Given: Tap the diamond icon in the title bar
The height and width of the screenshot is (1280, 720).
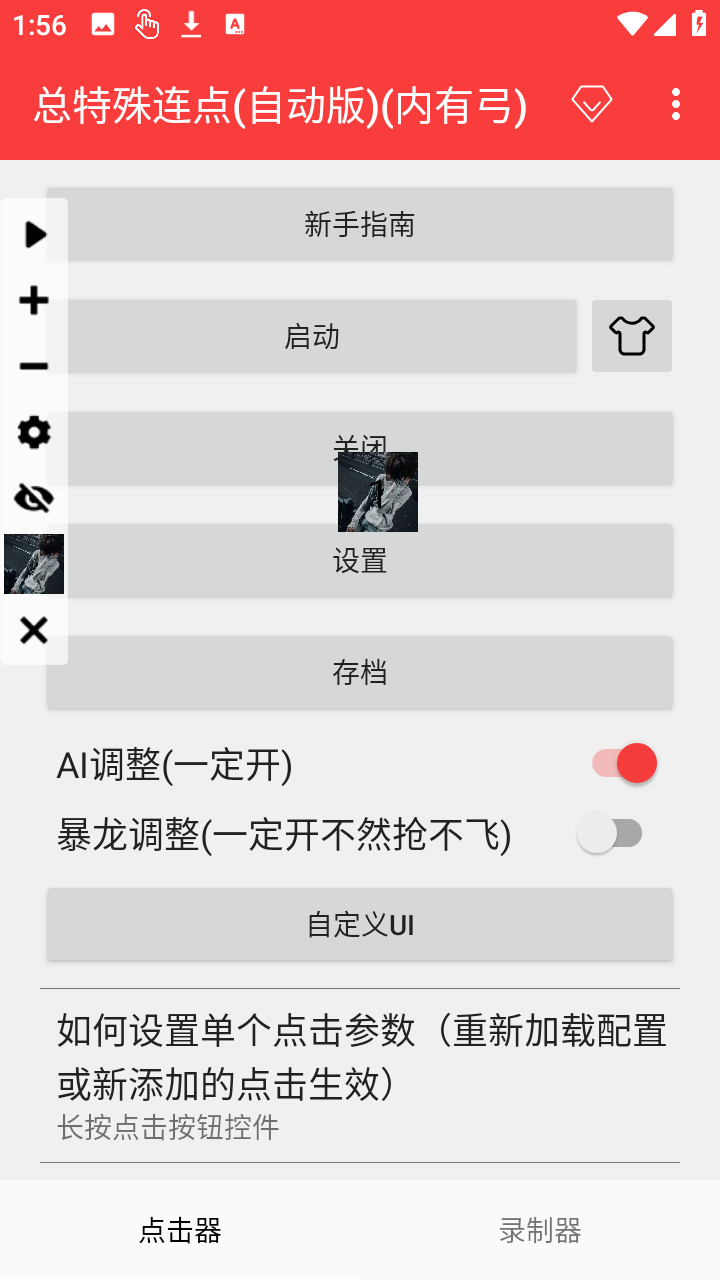Looking at the screenshot, I should pyautogui.click(x=590, y=104).
